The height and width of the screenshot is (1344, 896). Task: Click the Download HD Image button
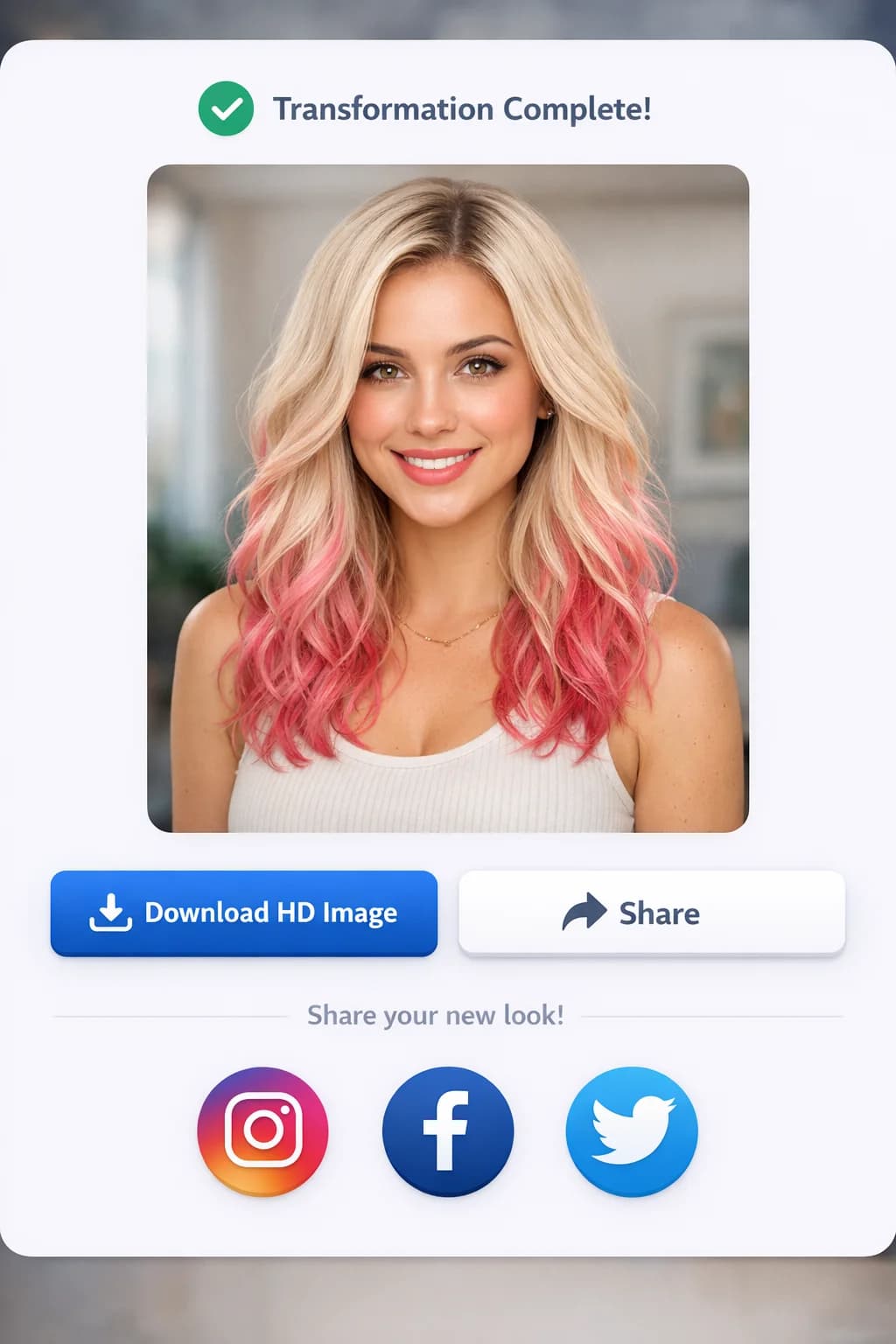click(245, 913)
